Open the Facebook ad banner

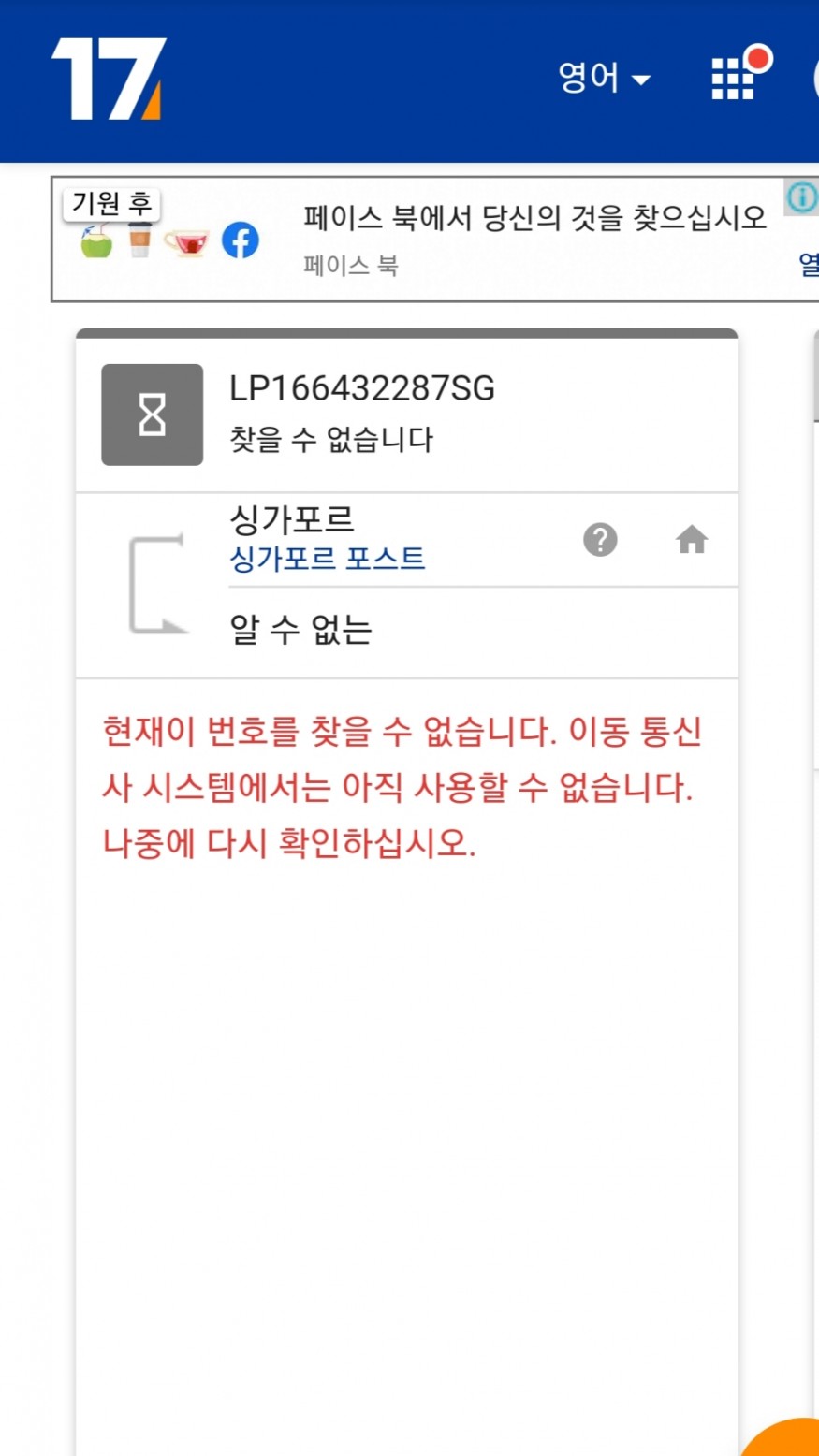coord(434,240)
